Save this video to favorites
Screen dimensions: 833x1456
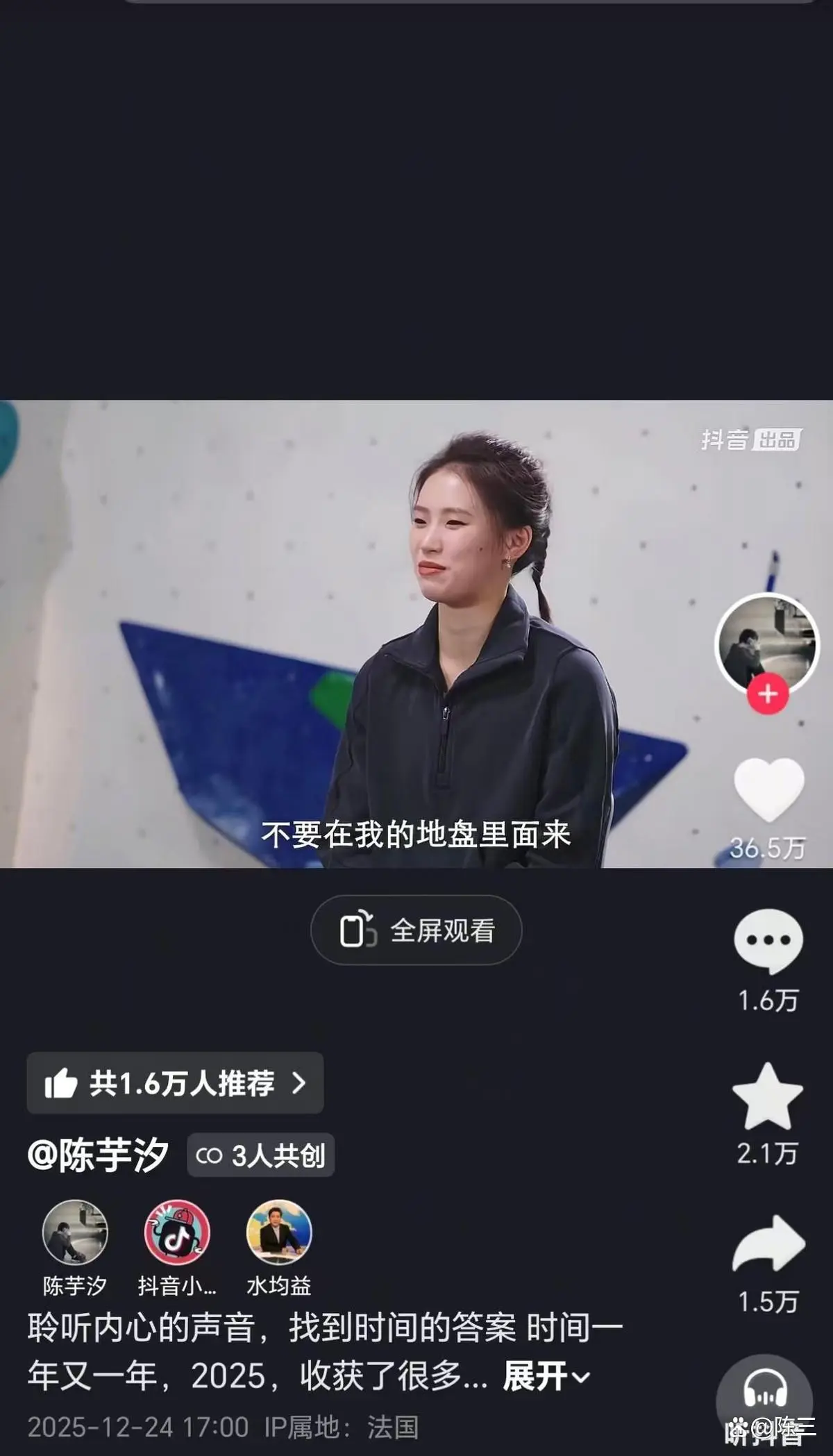coord(768,1098)
